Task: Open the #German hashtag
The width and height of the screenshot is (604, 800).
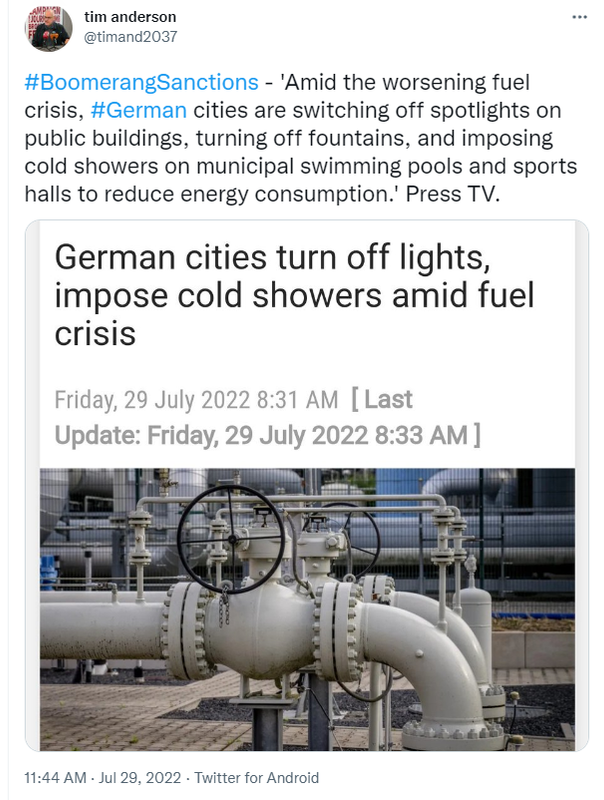Action: (139, 111)
